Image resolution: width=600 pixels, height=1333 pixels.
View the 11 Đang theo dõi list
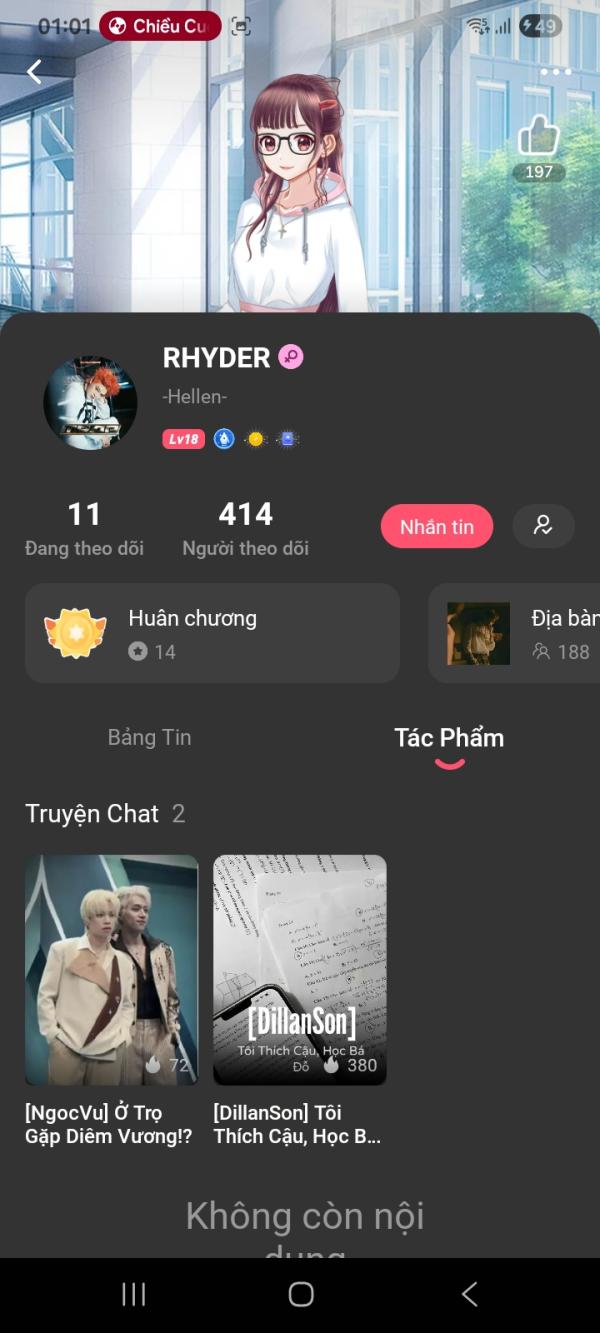(84, 529)
